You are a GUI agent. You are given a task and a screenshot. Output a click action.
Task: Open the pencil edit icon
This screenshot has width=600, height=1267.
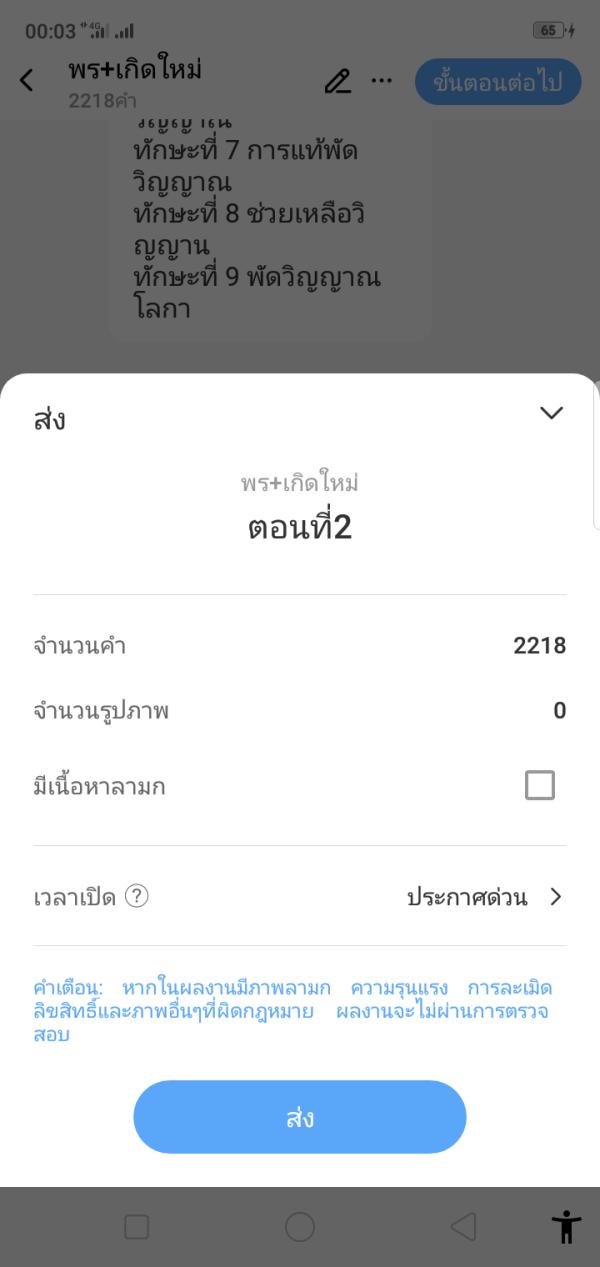(x=338, y=82)
